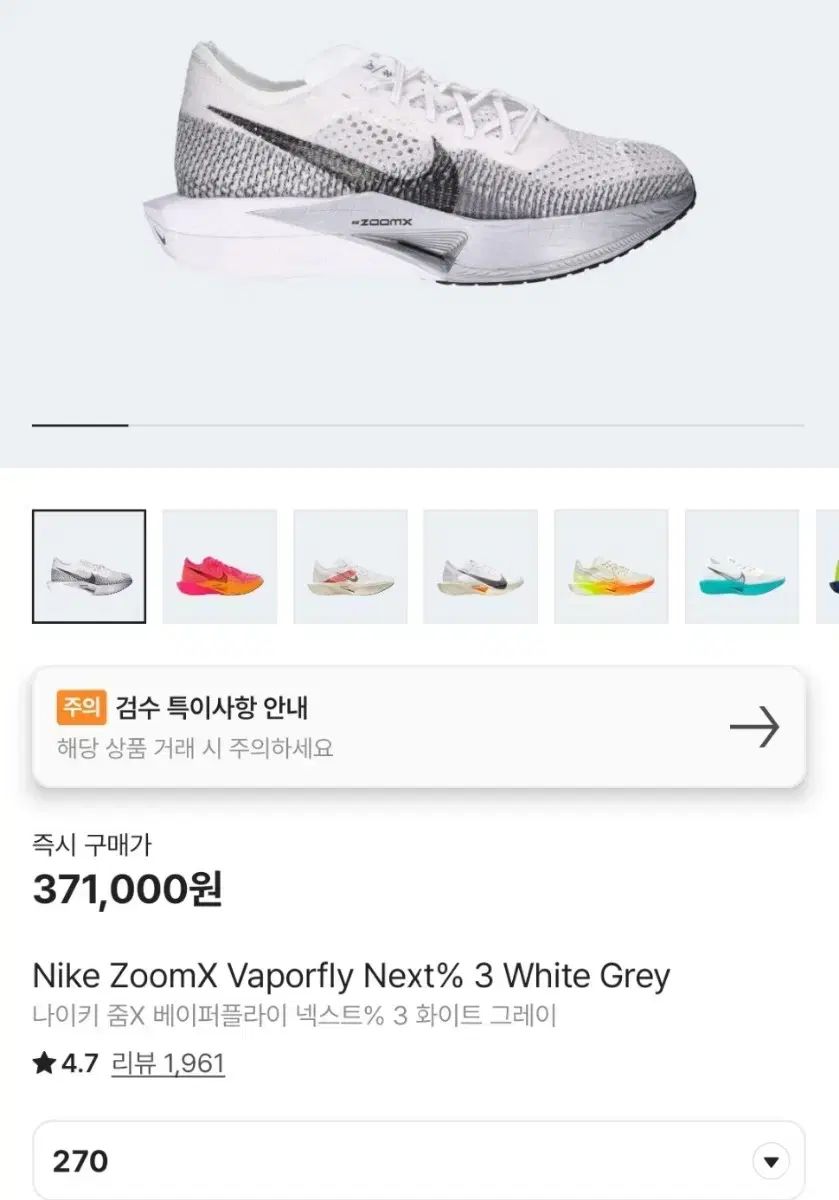Select the white grey shoe thumbnail

(x=89, y=567)
